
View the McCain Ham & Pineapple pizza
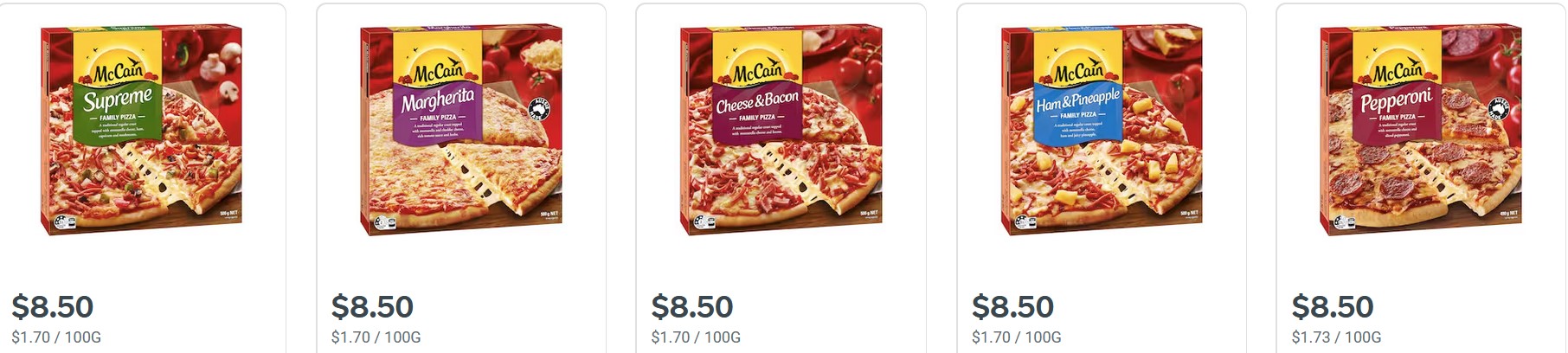pyautogui.click(x=1101, y=130)
